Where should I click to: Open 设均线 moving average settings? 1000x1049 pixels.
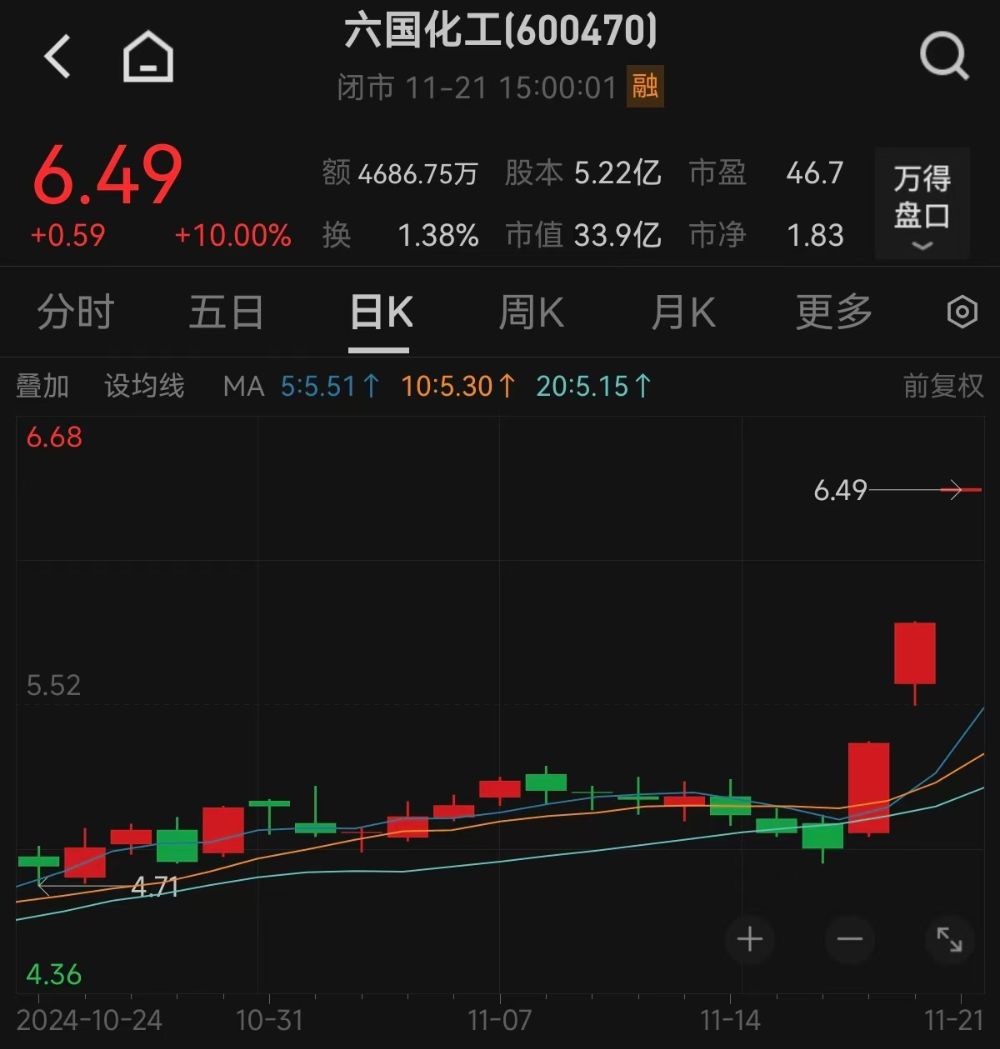[x=145, y=386]
